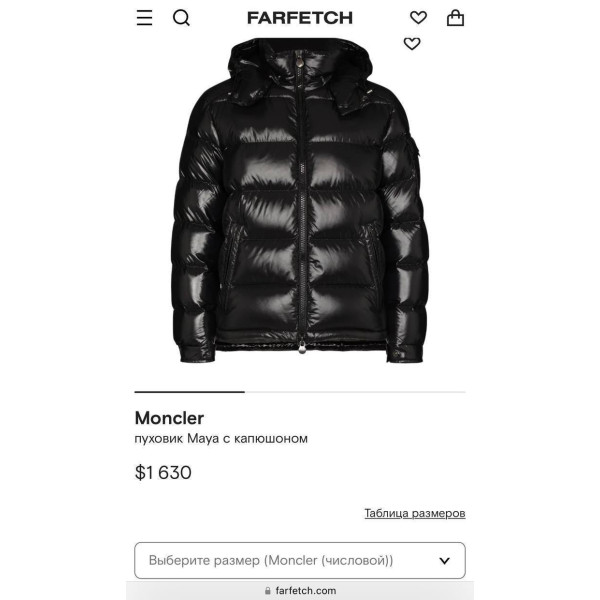Open the shopping bag
The height and width of the screenshot is (600, 600).
[455, 18]
